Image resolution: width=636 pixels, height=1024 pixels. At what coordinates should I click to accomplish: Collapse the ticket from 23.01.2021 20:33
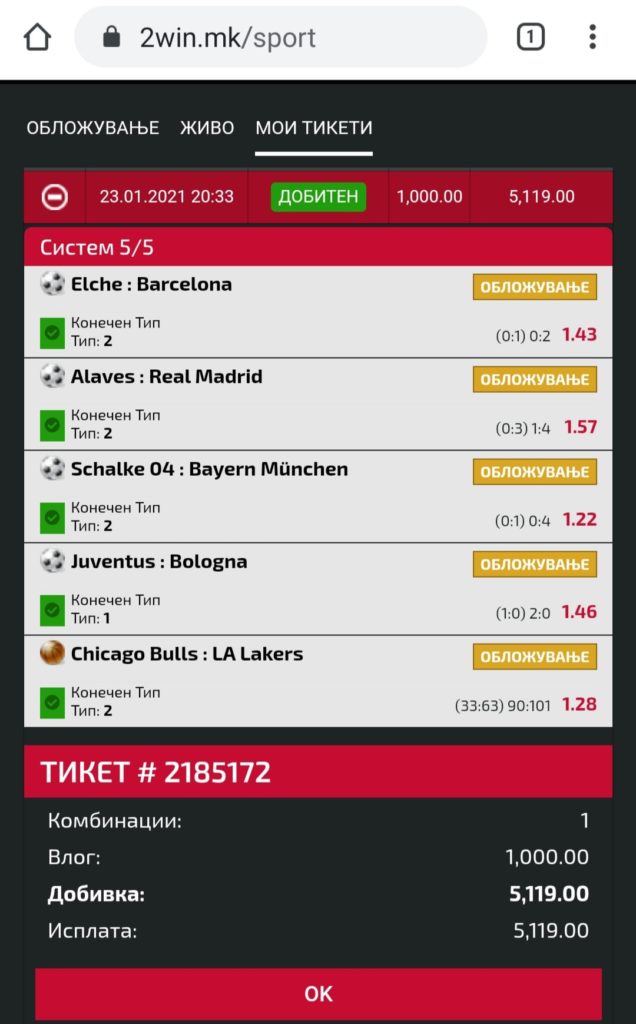55,197
